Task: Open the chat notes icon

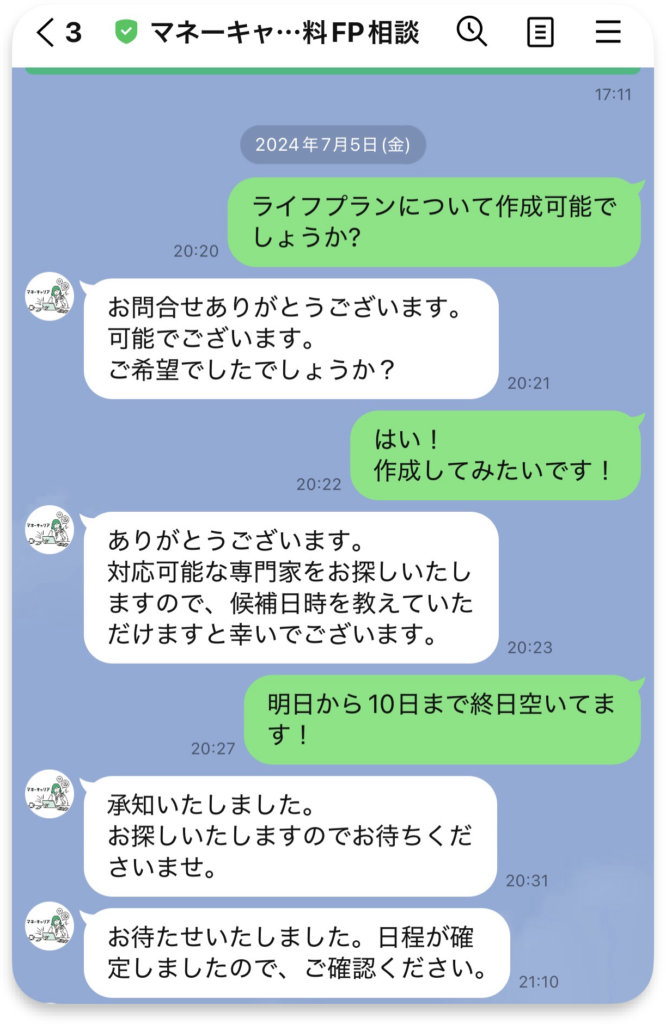Action: 540,33
